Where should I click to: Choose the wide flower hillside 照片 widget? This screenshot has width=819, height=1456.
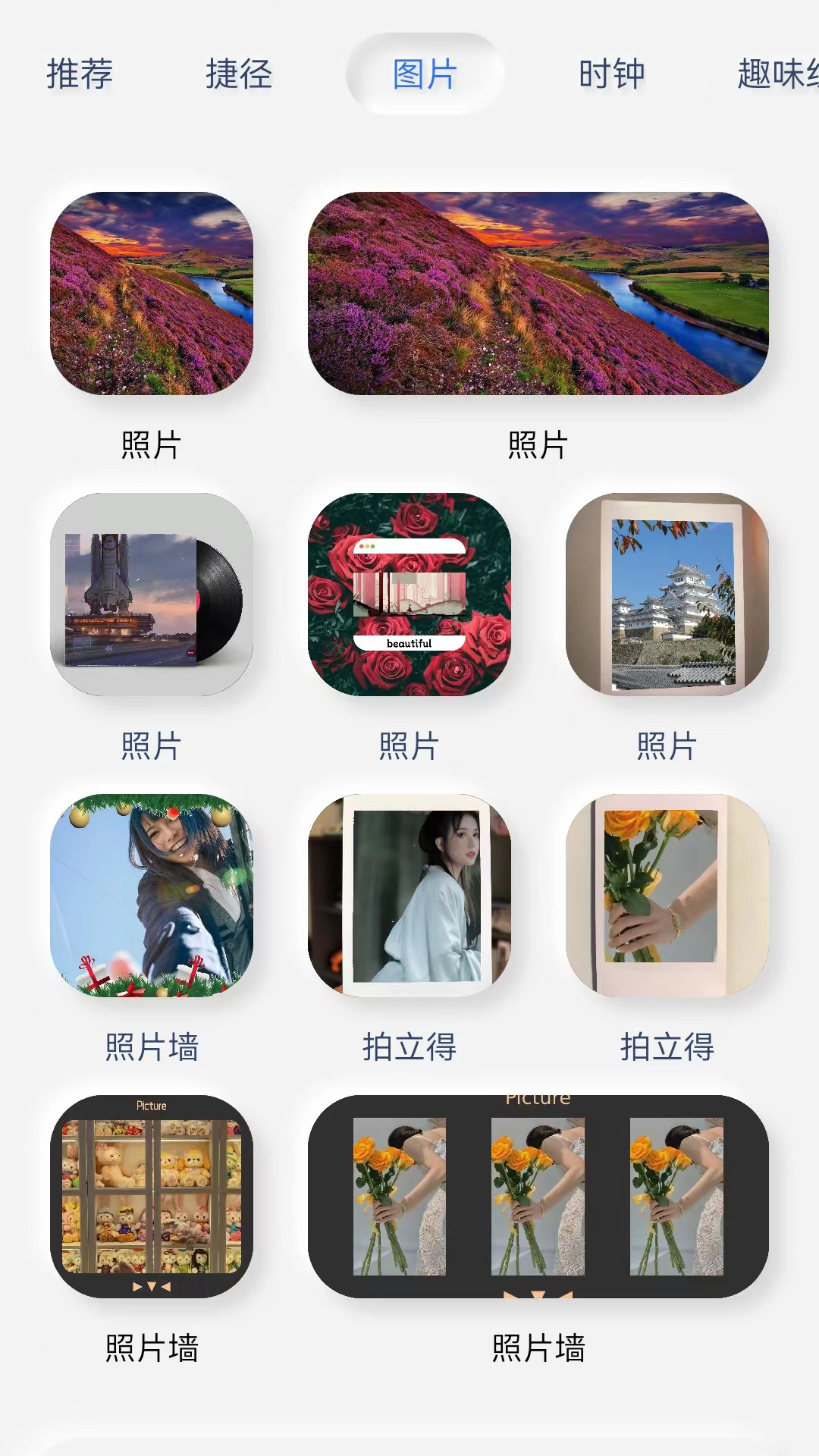pos(538,293)
